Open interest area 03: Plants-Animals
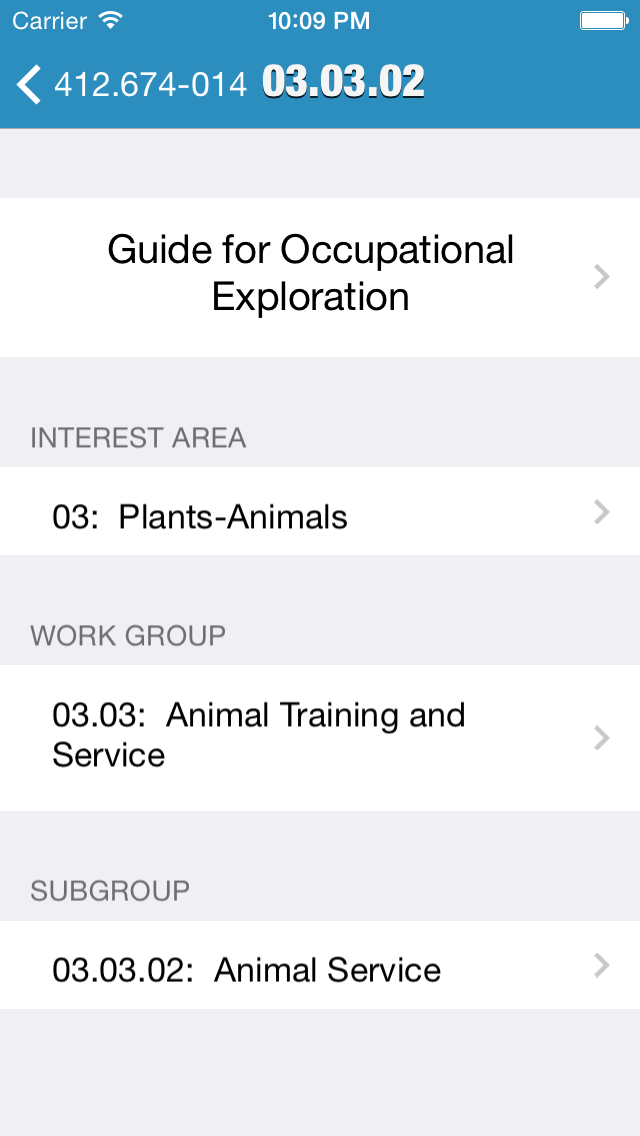 click(320, 516)
